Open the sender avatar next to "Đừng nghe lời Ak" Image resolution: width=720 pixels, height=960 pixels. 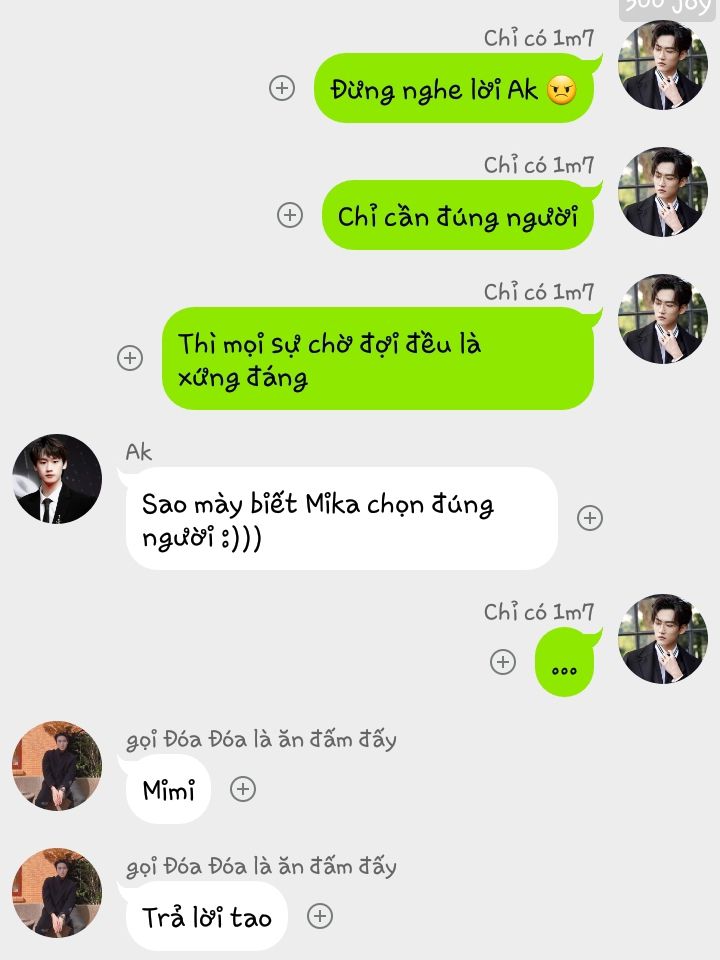coord(662,65)
